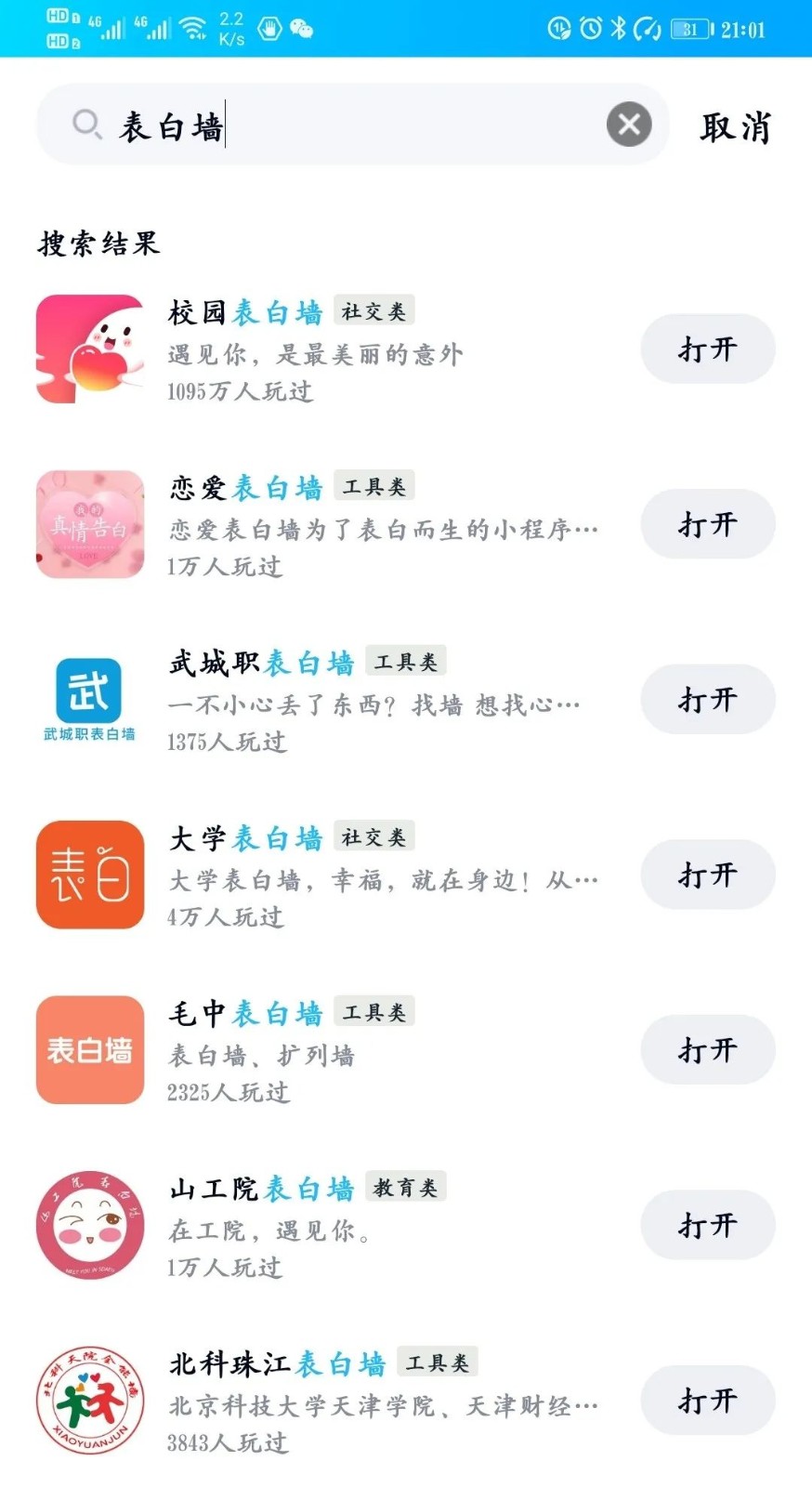Open the 校园表白墙 mini program
812x1487 pixels.
coord(707,349)
